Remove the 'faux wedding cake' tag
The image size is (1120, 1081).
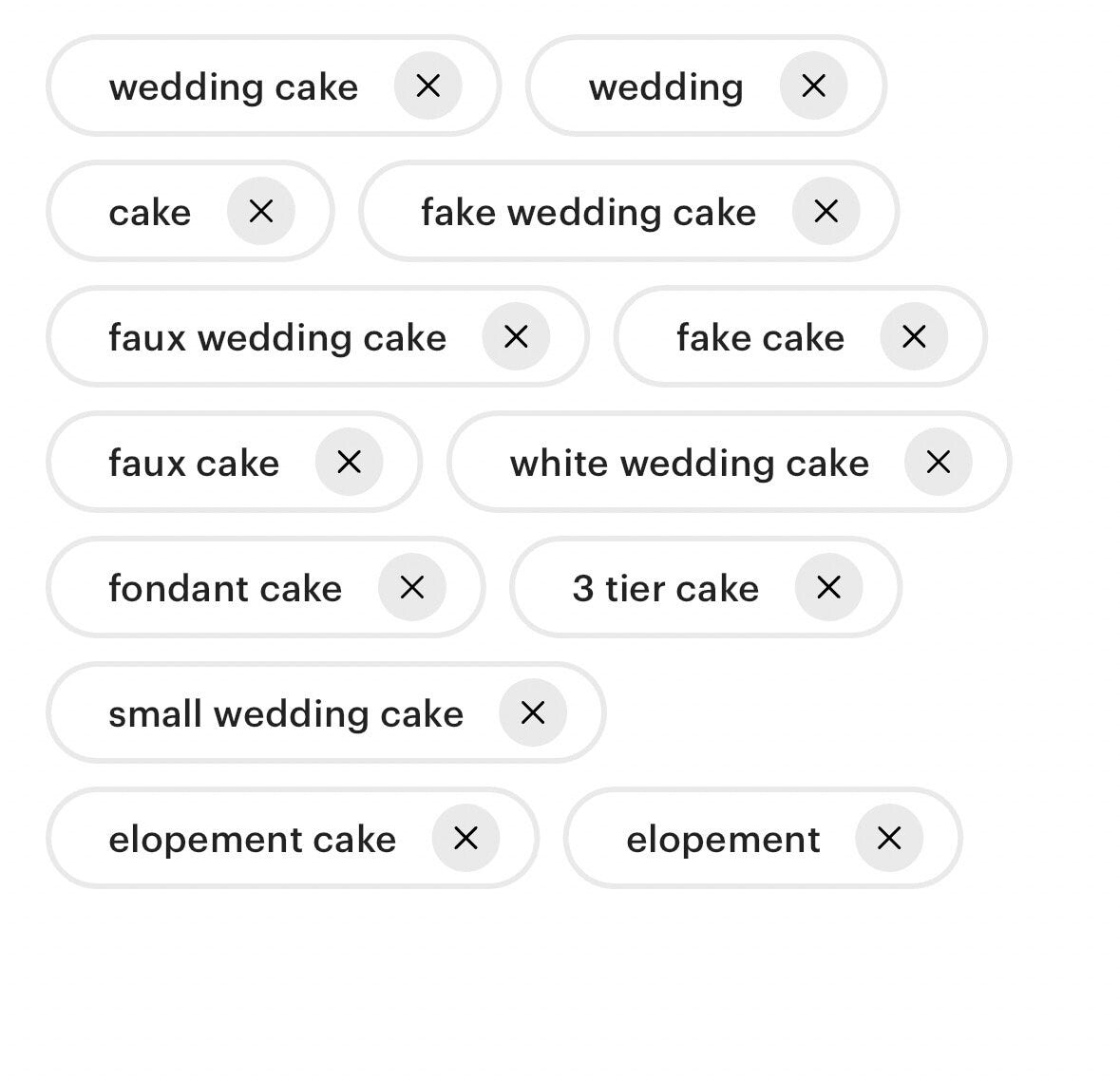[x=516, y=337]
